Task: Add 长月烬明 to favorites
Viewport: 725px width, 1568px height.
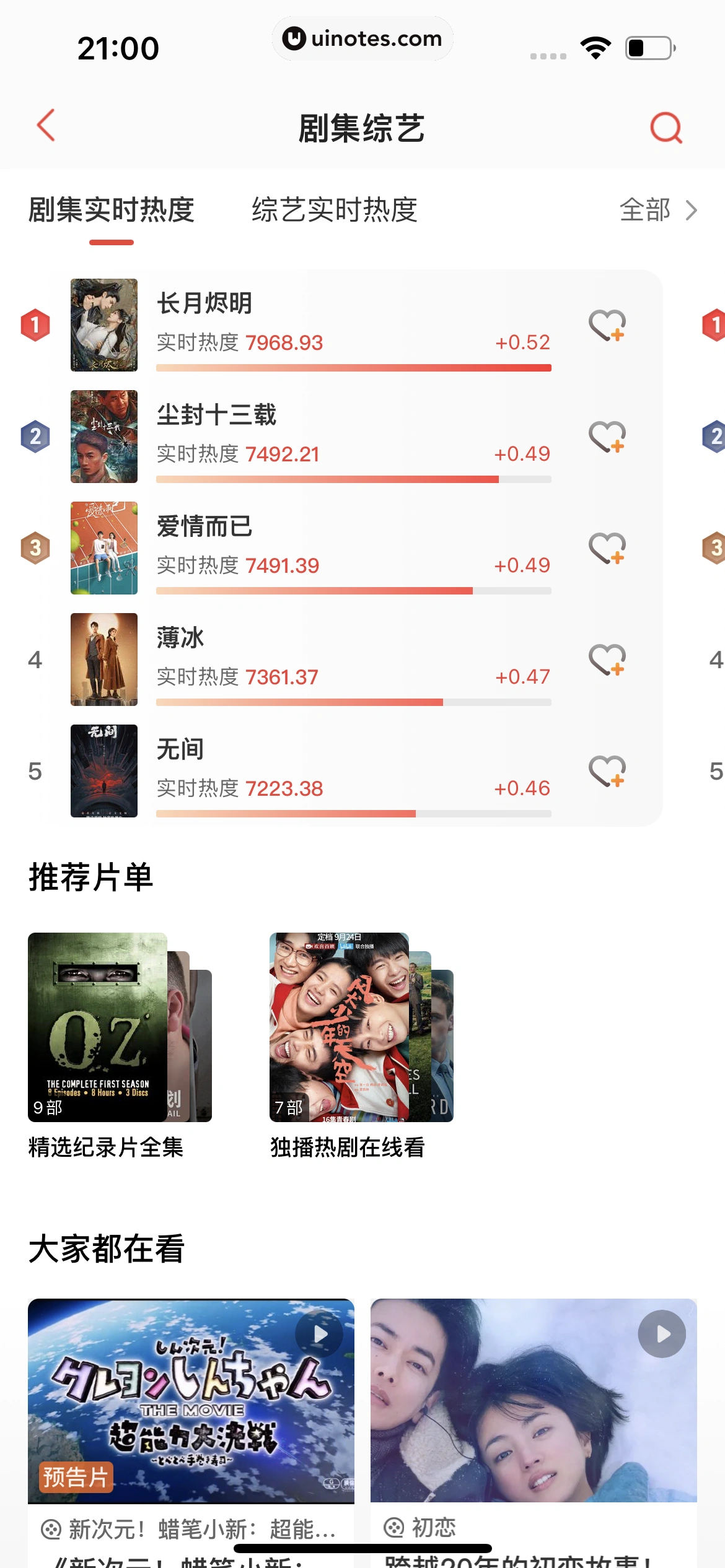Action: 607,325
